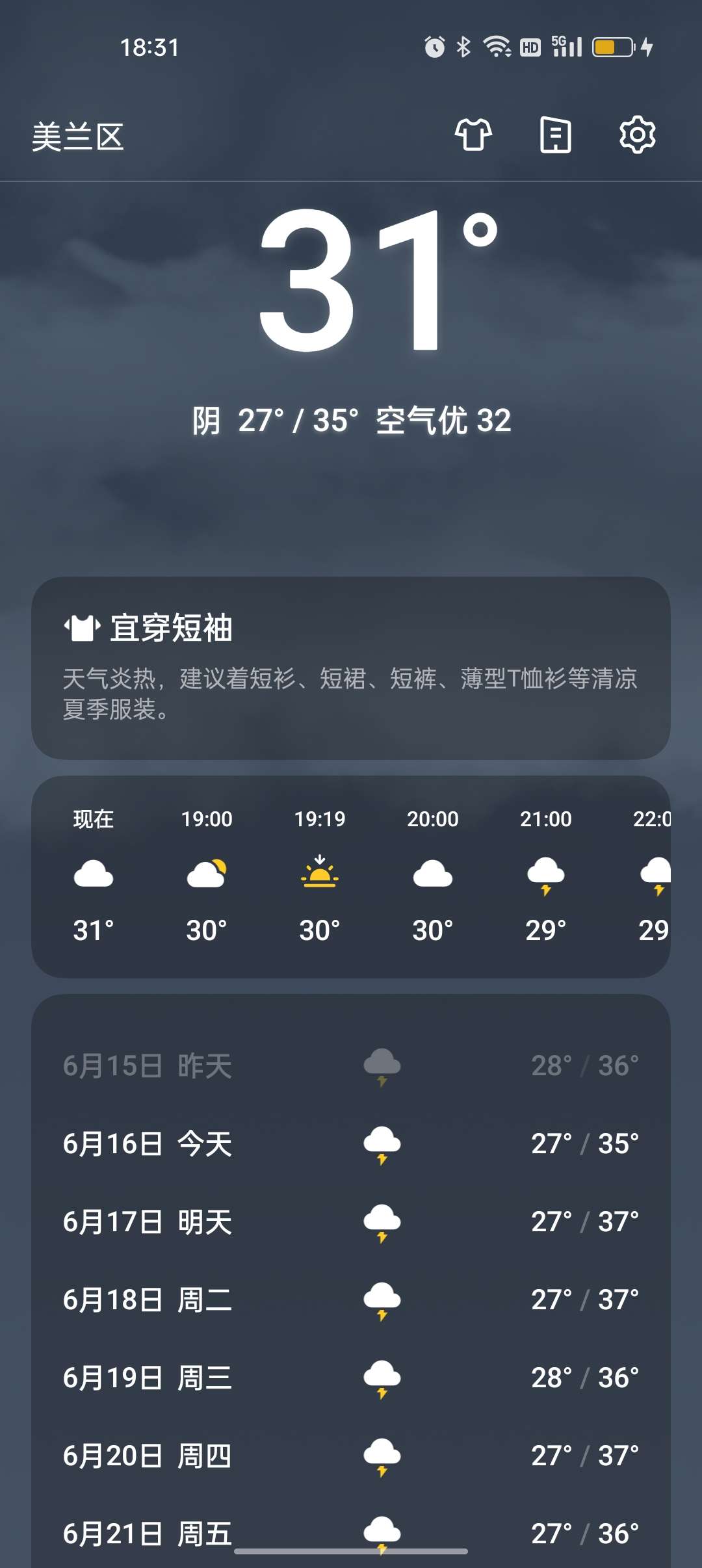Open the clothing advice t-shirt icon

473,135
